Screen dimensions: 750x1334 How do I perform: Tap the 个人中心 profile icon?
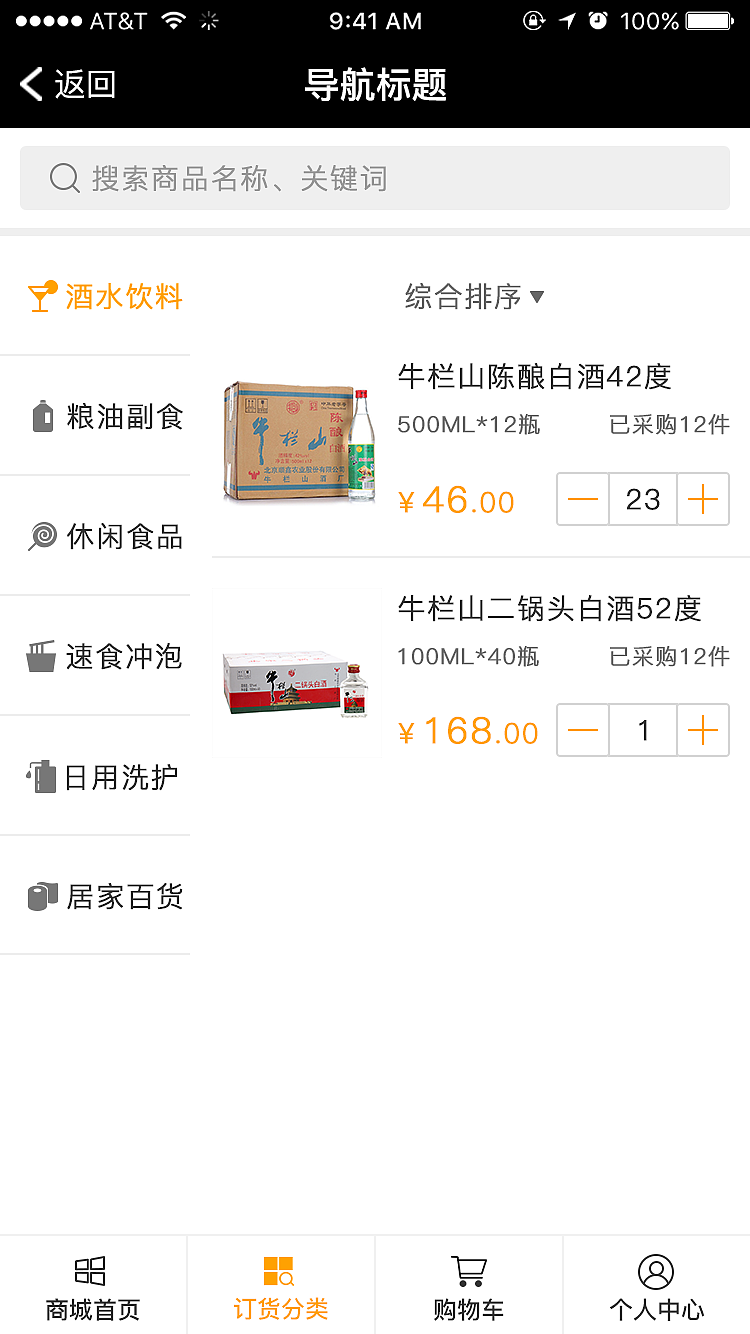pyautogui.click(x=657, y=1271)
